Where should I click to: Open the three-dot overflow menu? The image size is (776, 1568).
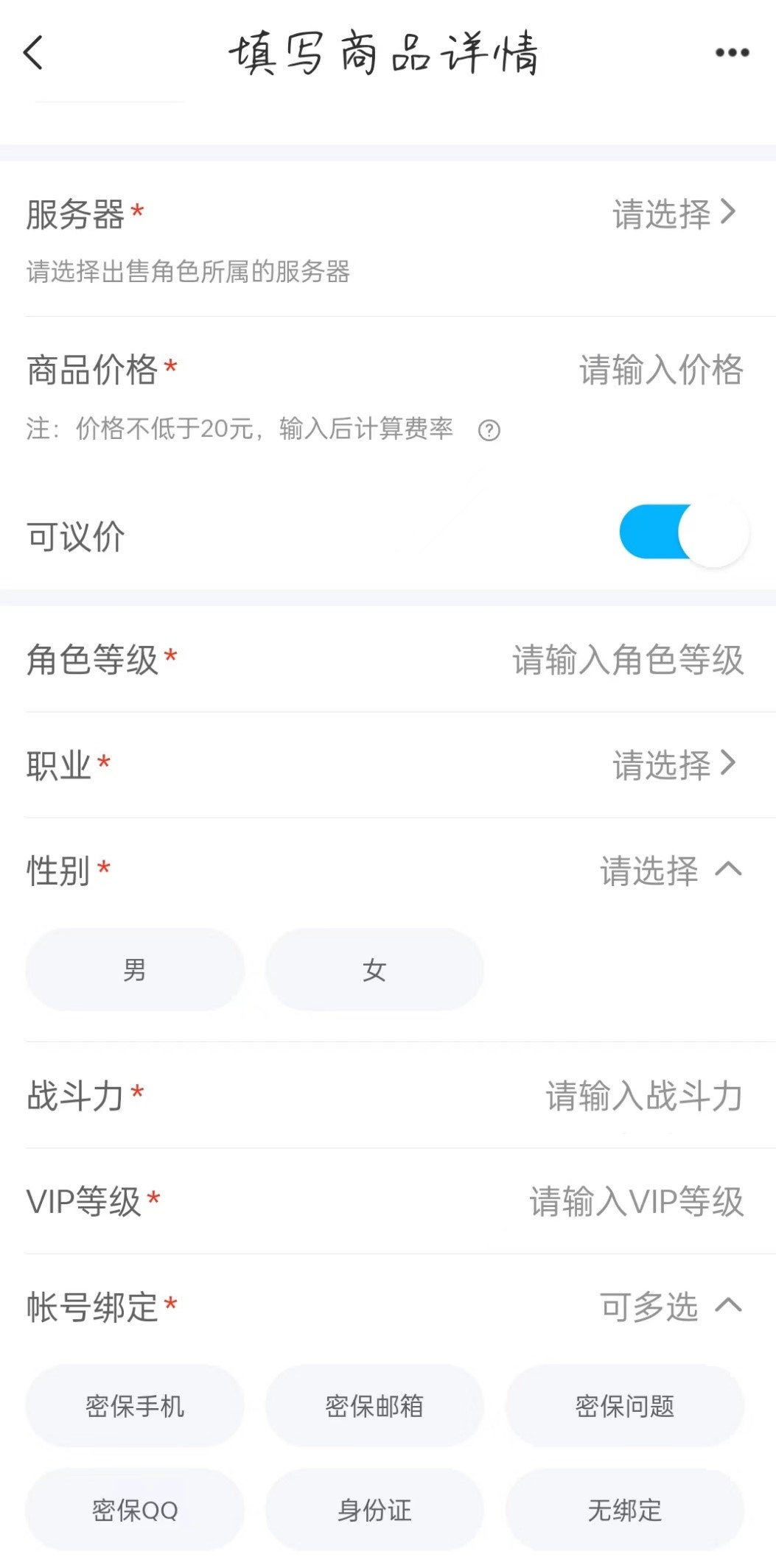[x=732, y=53]
